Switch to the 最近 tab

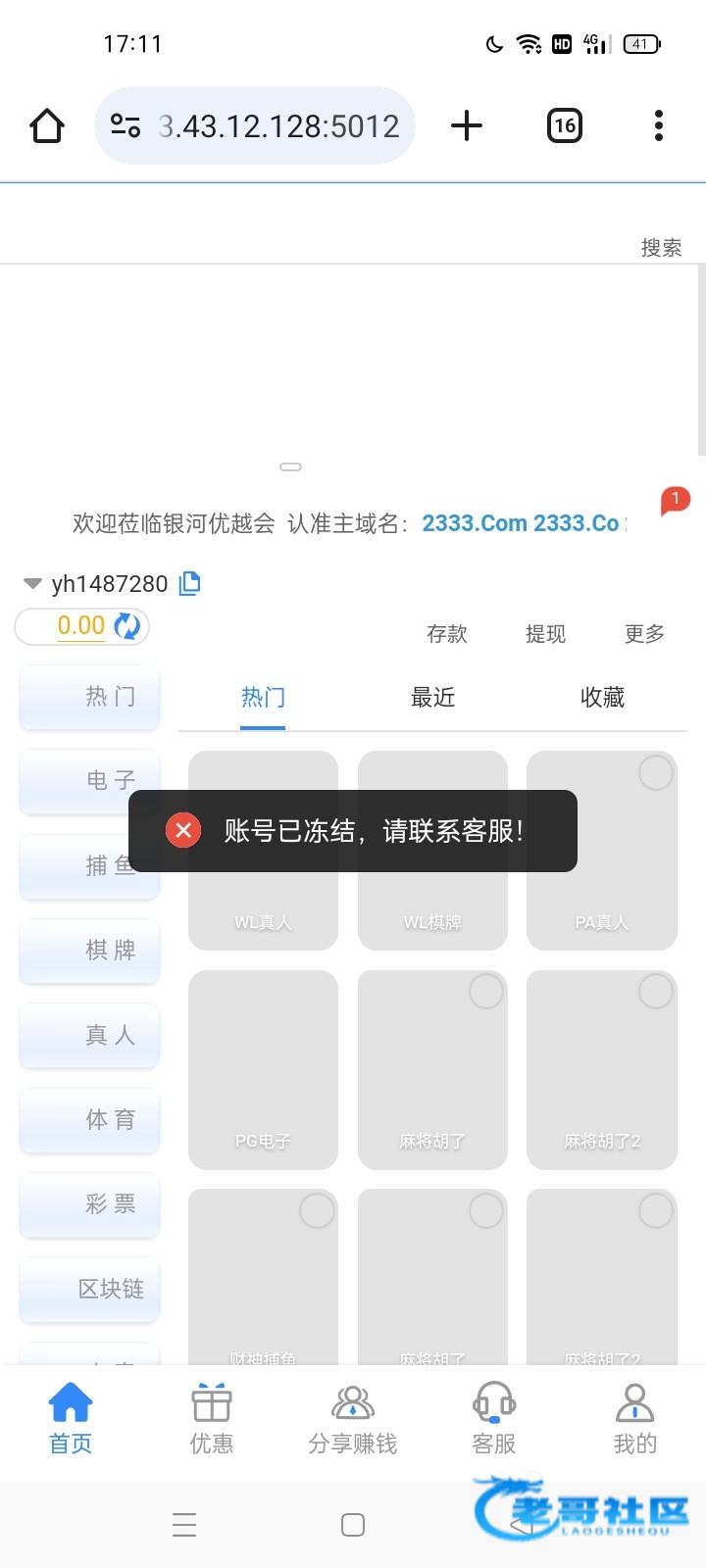click(x=432, y=697)
